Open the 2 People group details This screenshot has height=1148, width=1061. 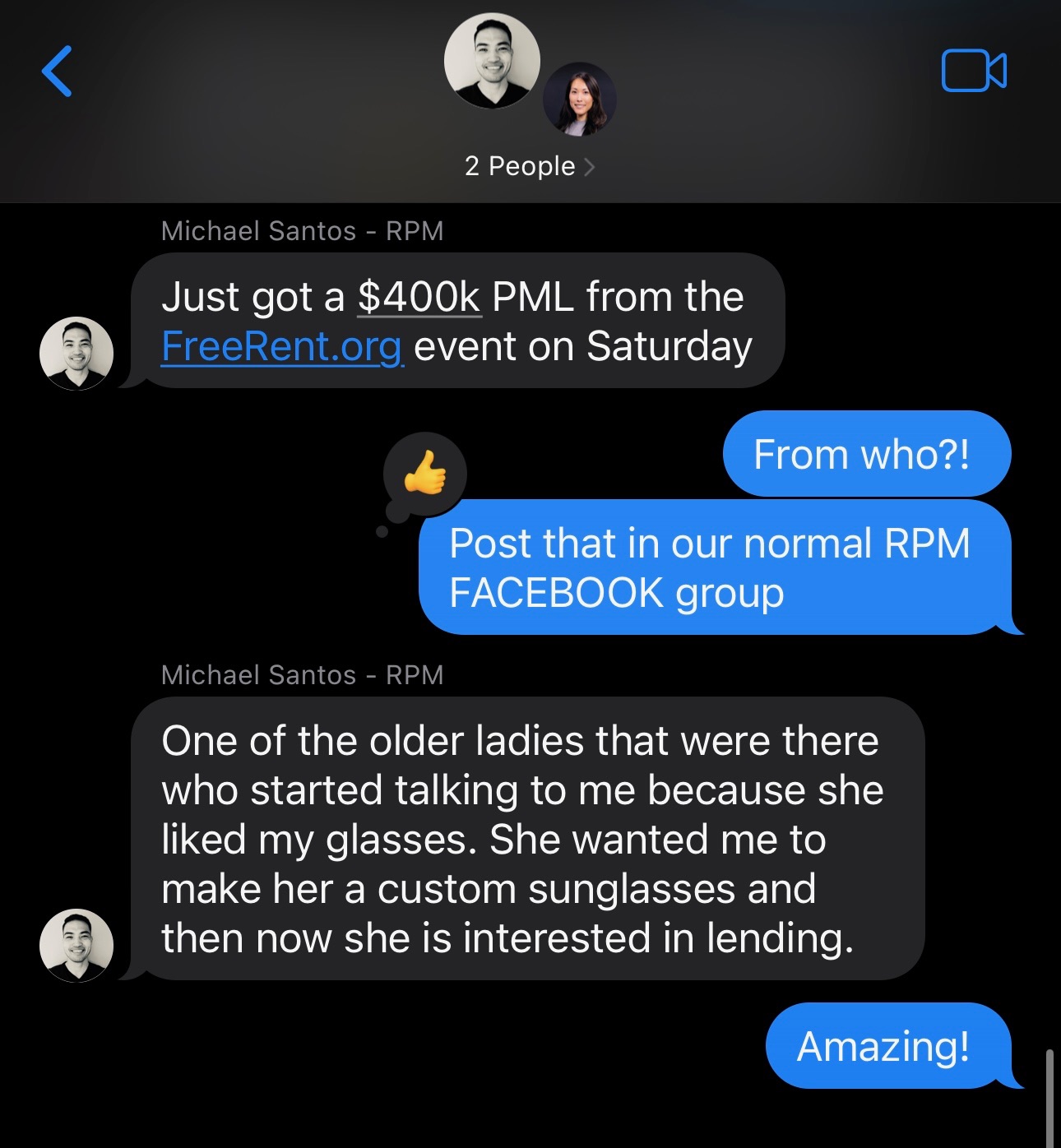click(x=529, y=166)
